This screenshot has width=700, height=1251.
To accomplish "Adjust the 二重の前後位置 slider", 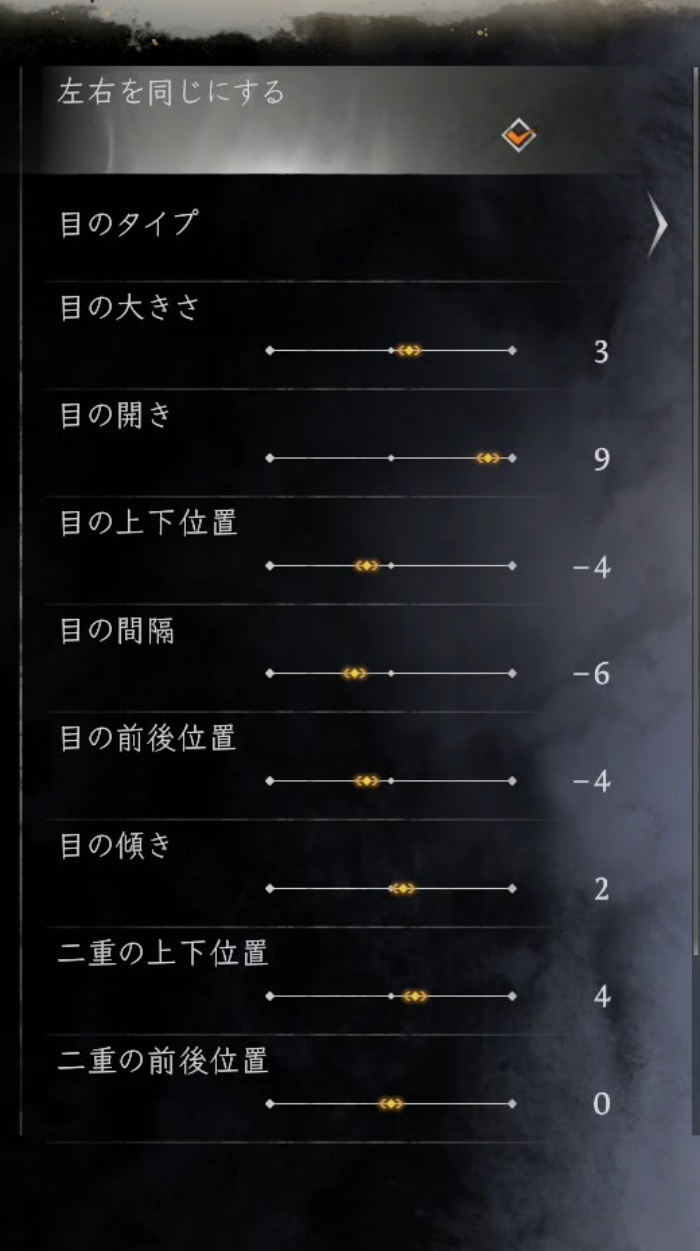I will (391, 1104).
